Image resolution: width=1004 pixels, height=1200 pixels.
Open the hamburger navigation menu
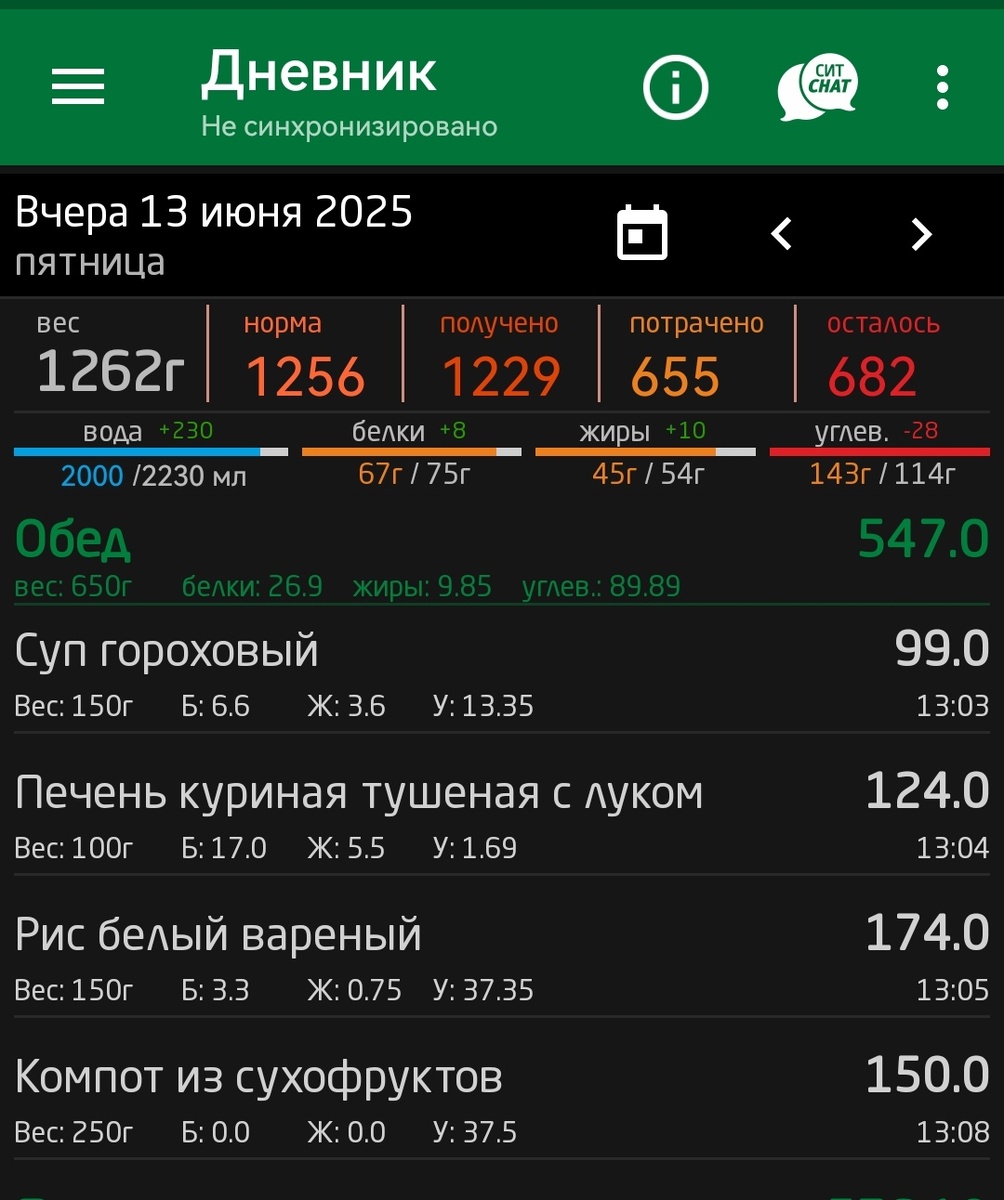click(77, 87)
